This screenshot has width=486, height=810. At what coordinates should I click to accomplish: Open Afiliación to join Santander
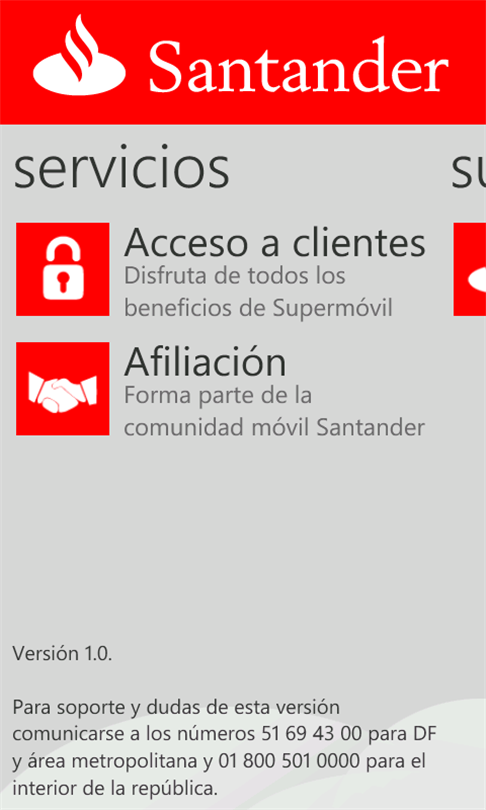pos(221,388)
